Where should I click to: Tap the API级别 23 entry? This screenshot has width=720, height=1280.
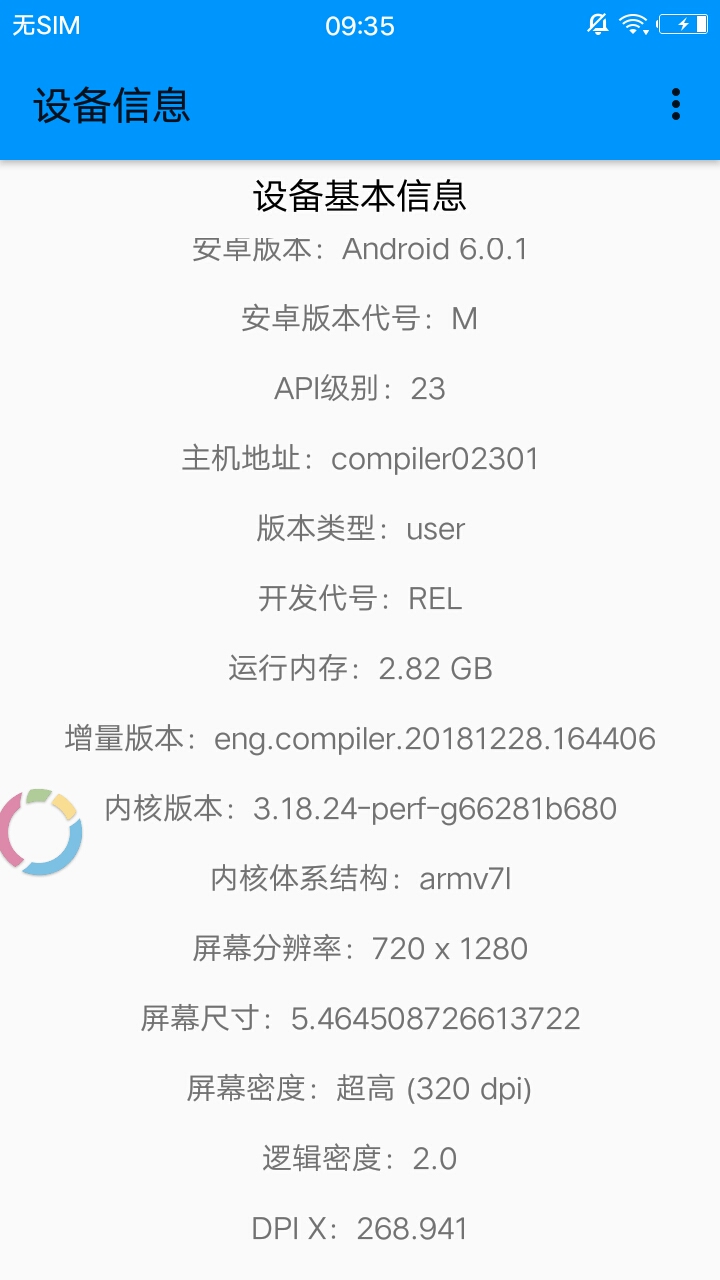[x=360, y=389]
